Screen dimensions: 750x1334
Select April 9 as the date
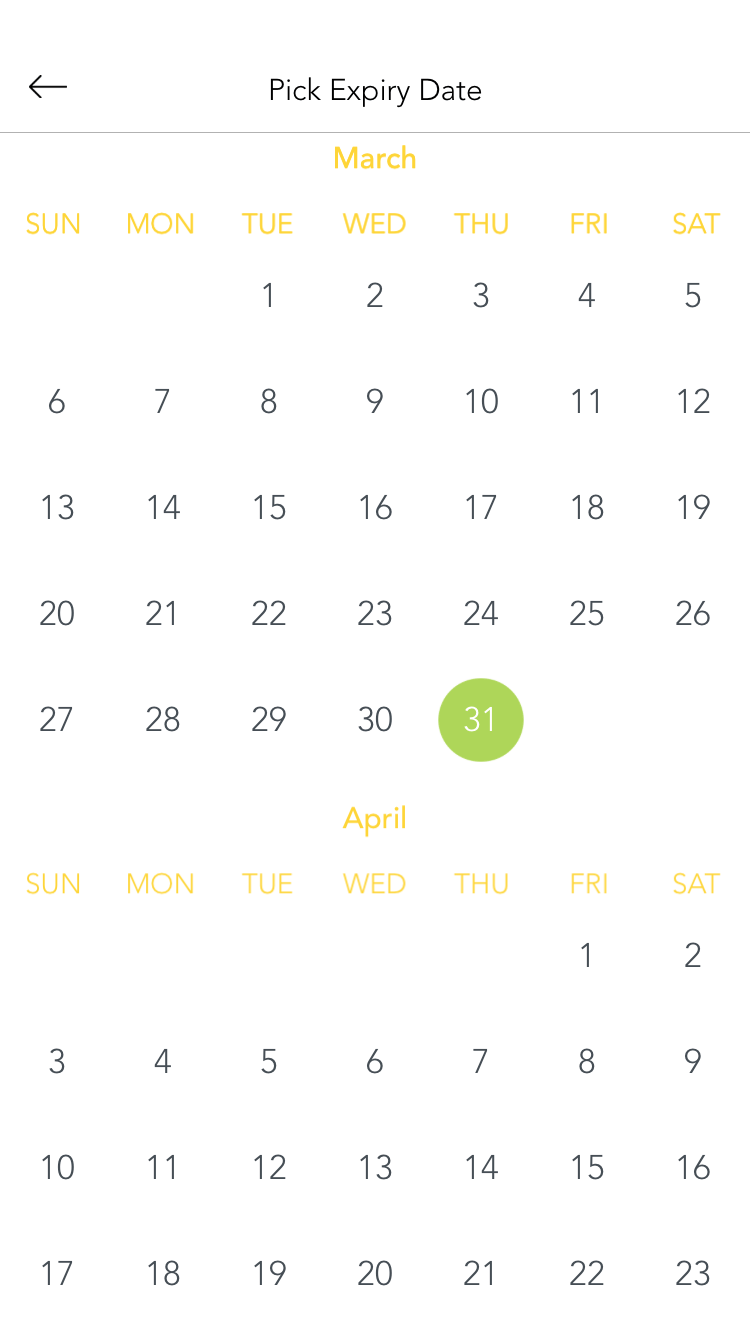click(x=692, y=1062)
